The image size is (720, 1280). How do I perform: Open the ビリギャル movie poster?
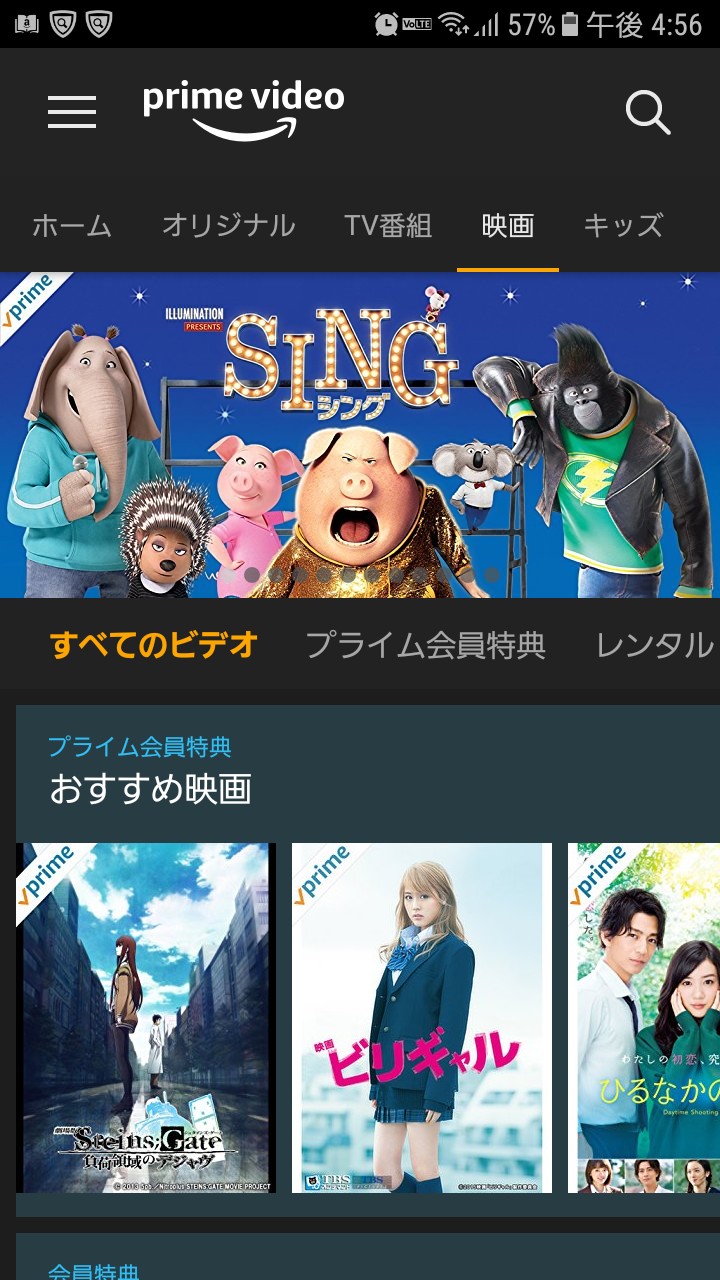pyautogui.click(x=422, y=1018)
